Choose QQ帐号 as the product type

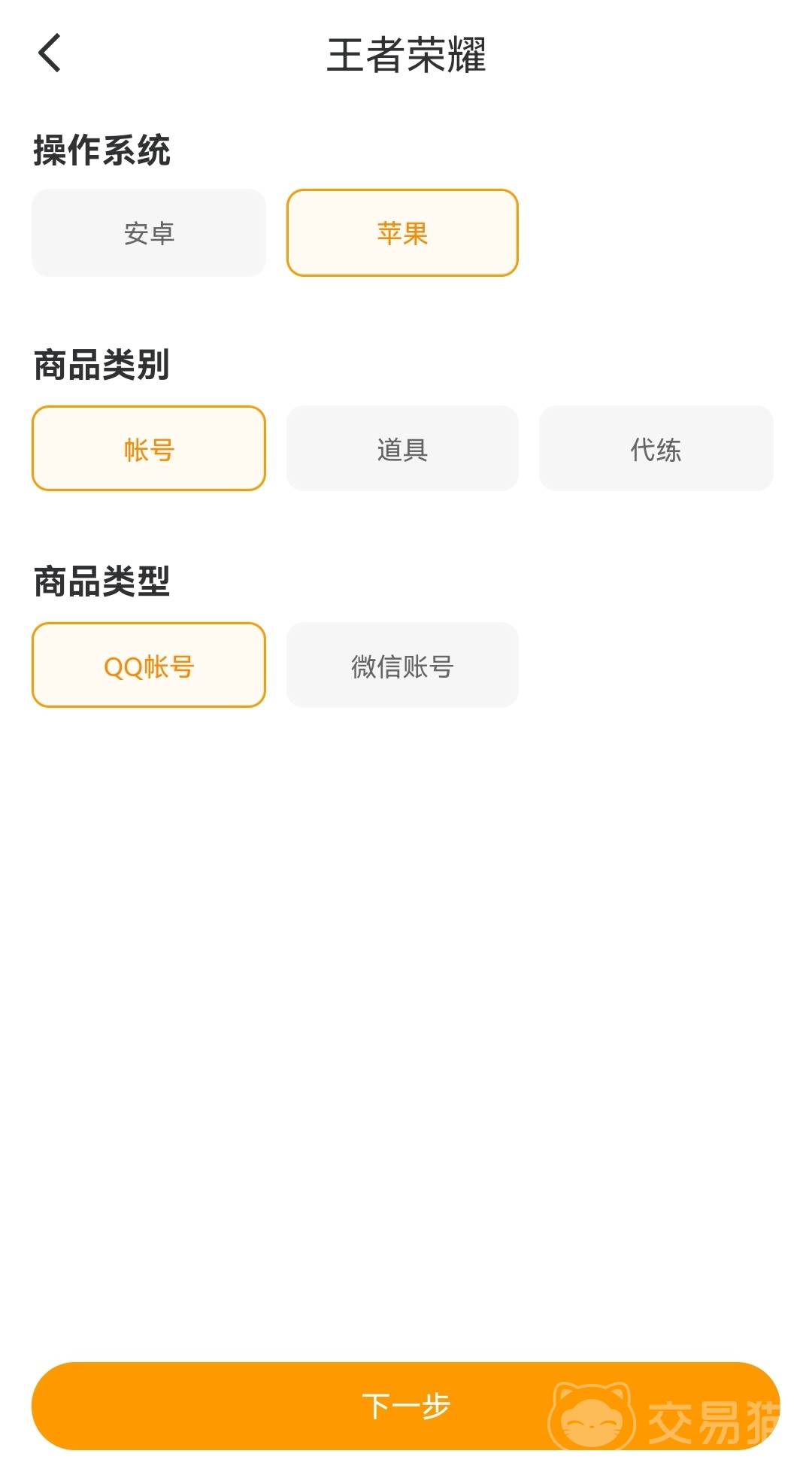tap(149, 666)
